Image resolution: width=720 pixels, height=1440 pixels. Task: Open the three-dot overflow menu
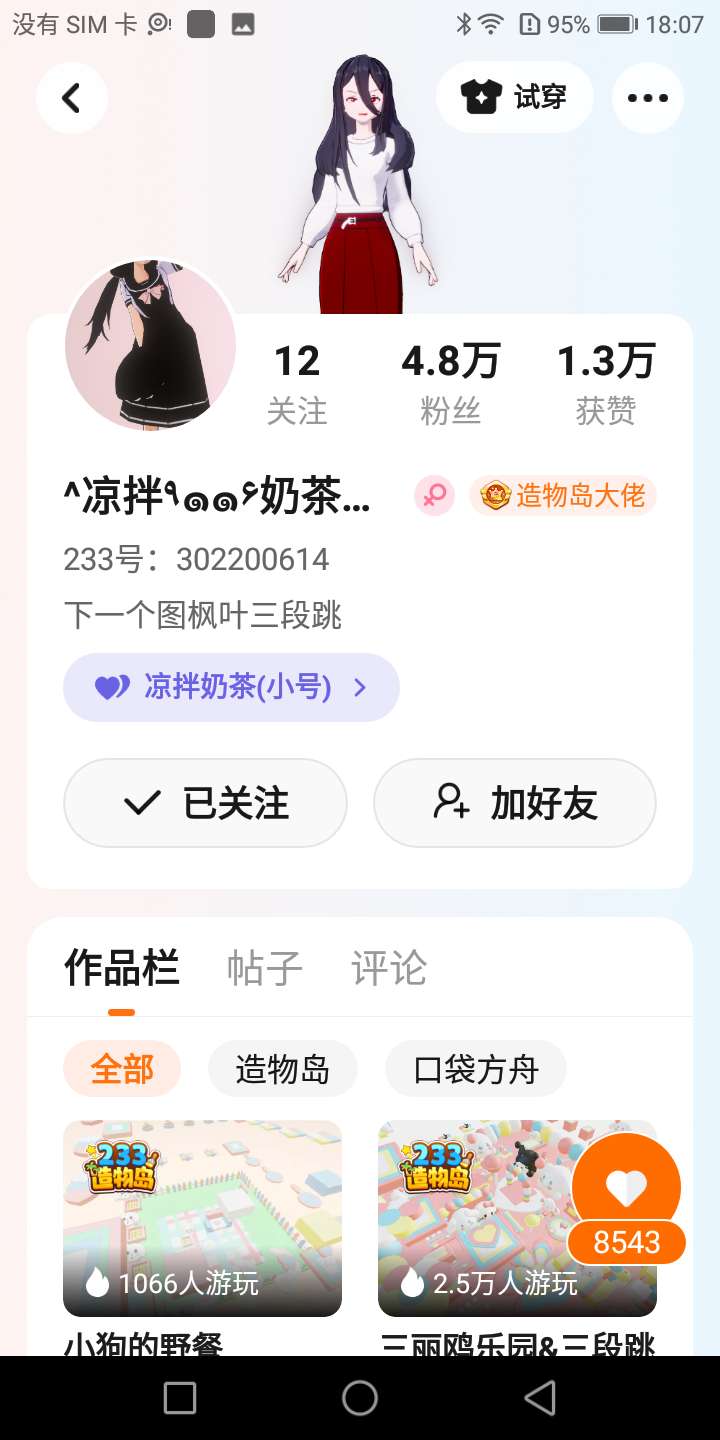[x=647, y=98]
